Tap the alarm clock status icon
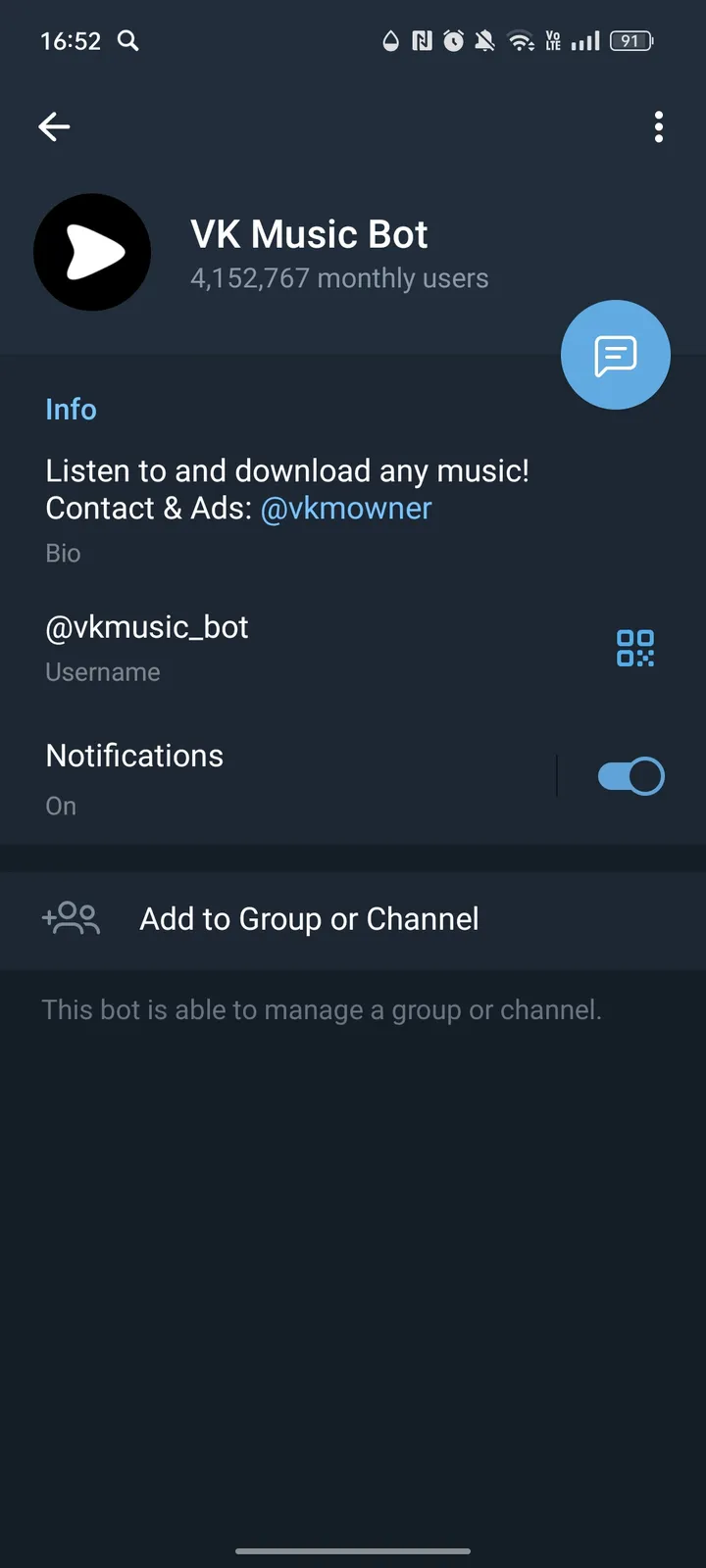The image size is (706, 1568). point(453,41)
